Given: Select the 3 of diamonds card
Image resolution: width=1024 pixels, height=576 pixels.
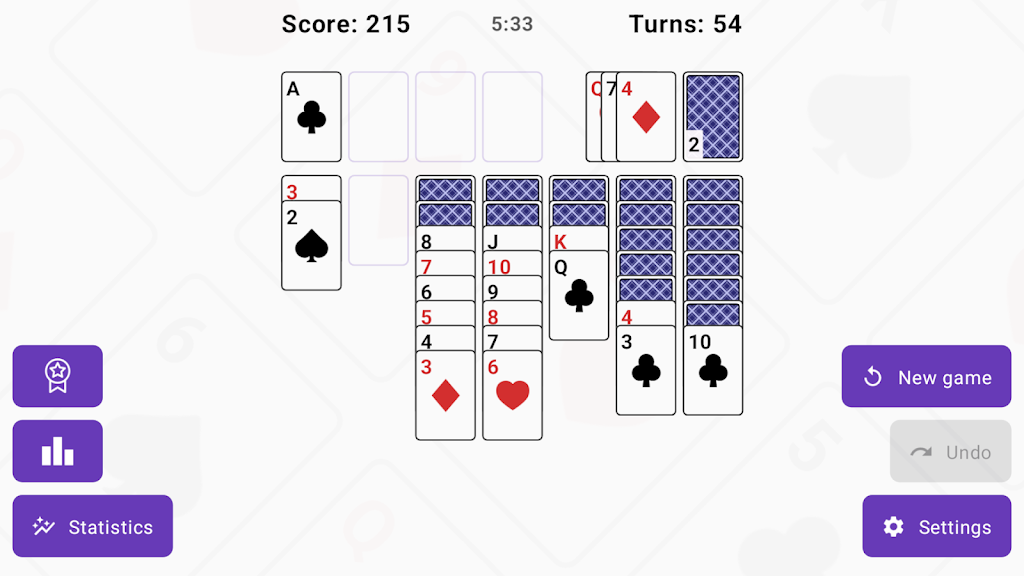Looking at the screenshot, I should pyautogui.click(x=445, y=396).
